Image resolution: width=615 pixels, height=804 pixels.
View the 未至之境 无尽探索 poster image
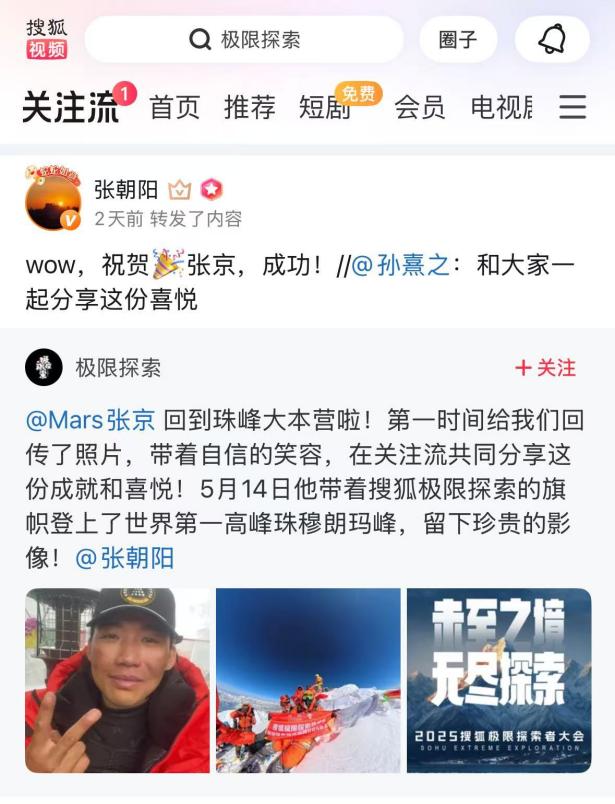point(498,680)
